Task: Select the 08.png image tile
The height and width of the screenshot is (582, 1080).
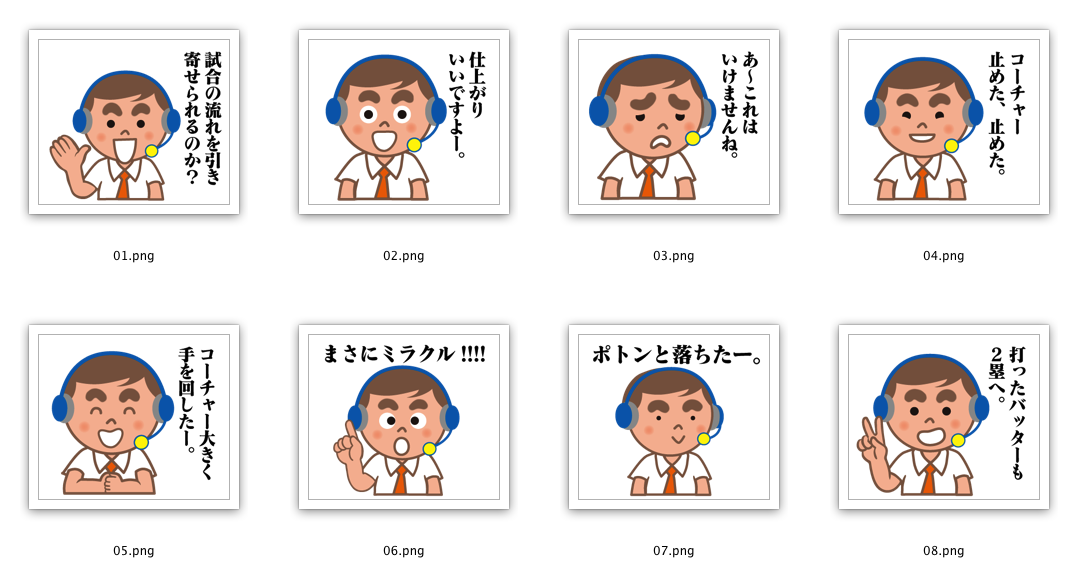Action: pos(944,417)
